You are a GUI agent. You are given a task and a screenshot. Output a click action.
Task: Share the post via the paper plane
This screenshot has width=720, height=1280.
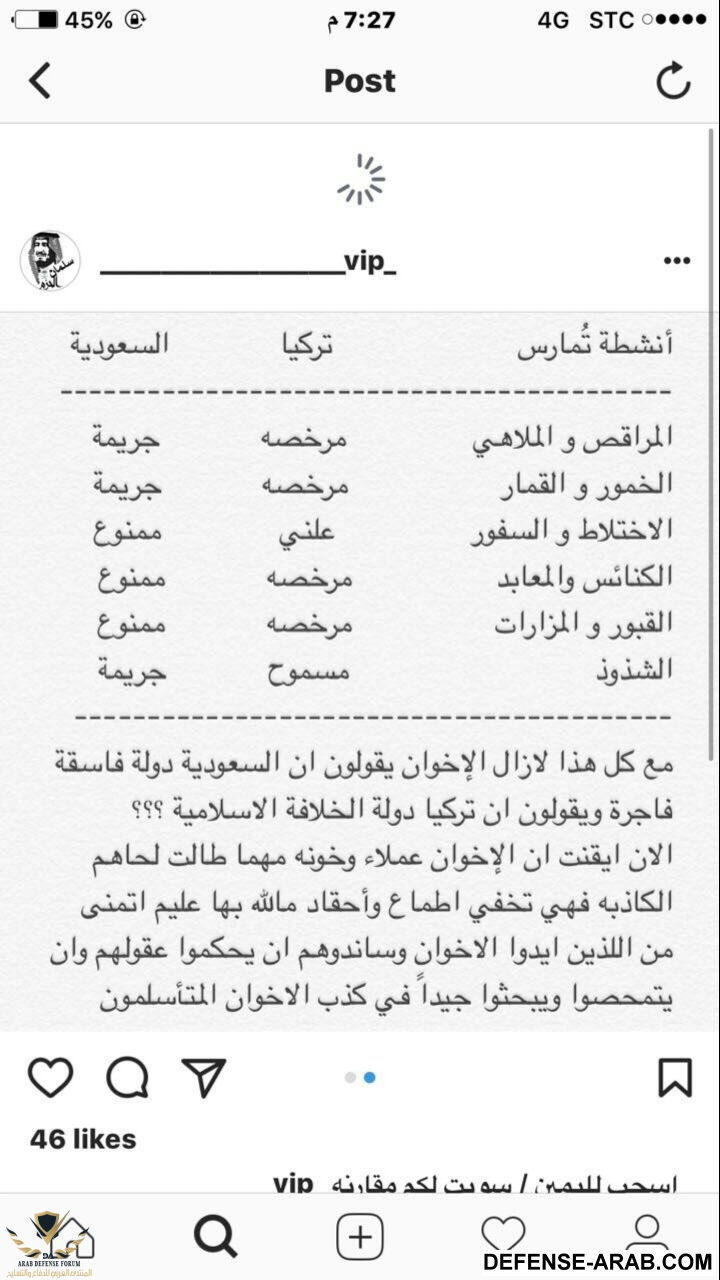[x=203, y=1078]
